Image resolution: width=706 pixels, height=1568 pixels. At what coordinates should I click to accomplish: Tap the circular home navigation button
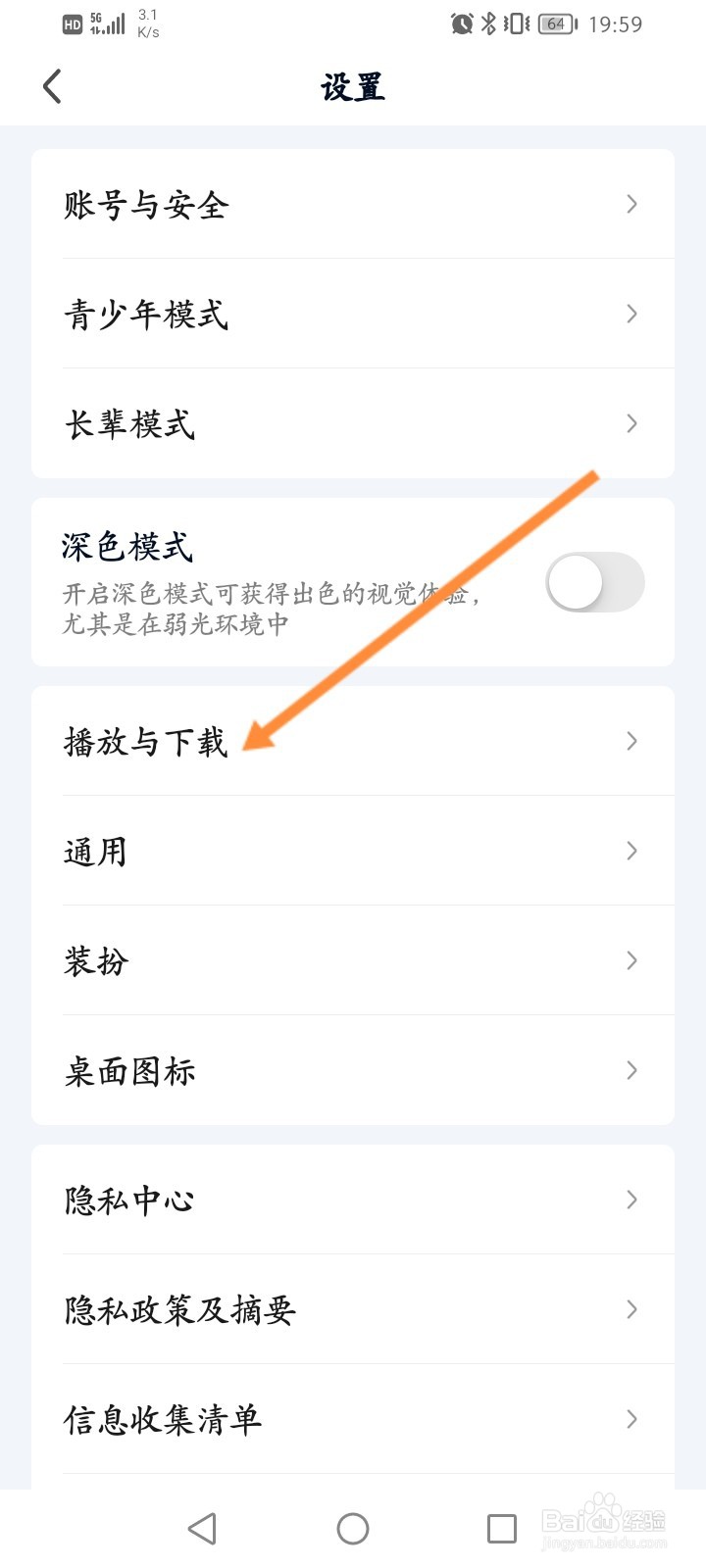coord(353,1527)
